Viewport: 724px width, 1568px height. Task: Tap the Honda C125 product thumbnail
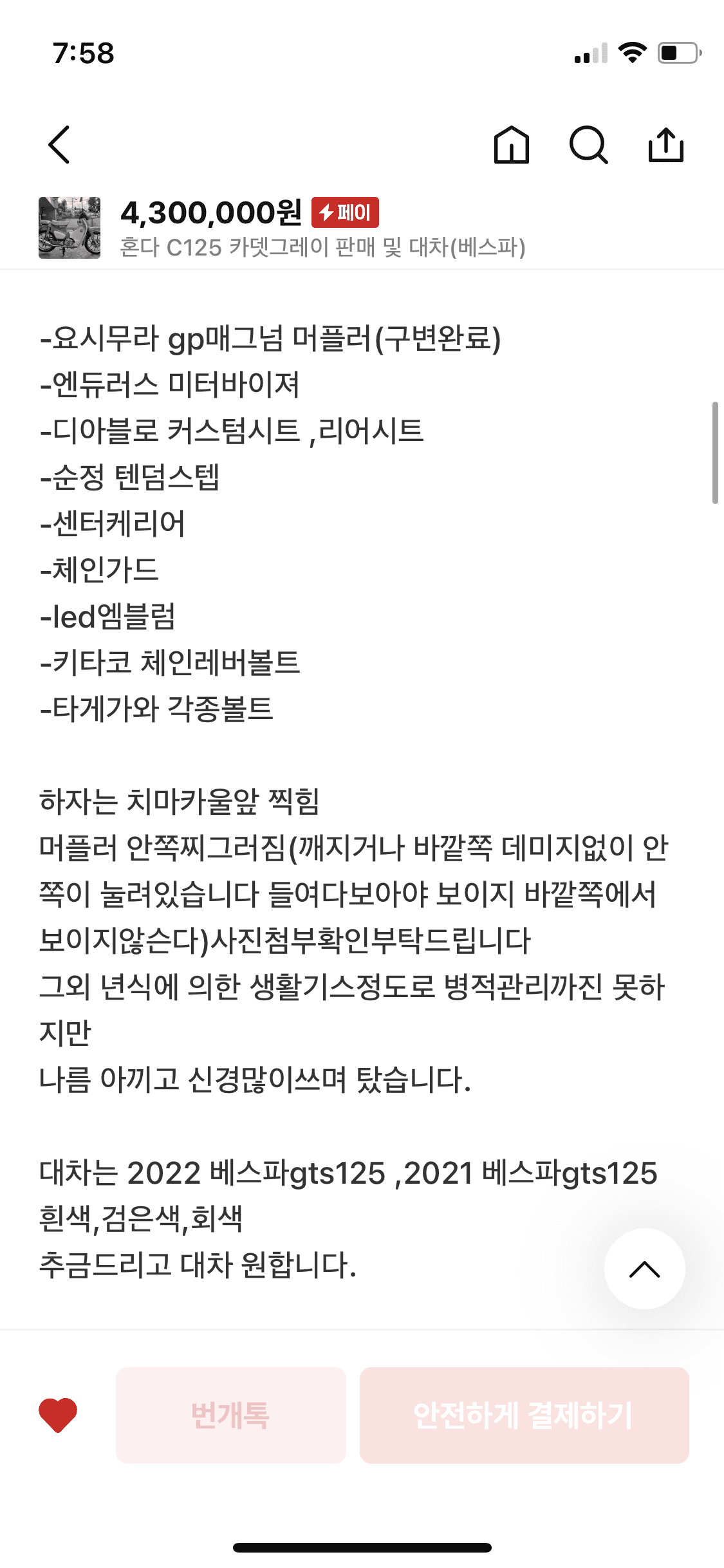70,228
